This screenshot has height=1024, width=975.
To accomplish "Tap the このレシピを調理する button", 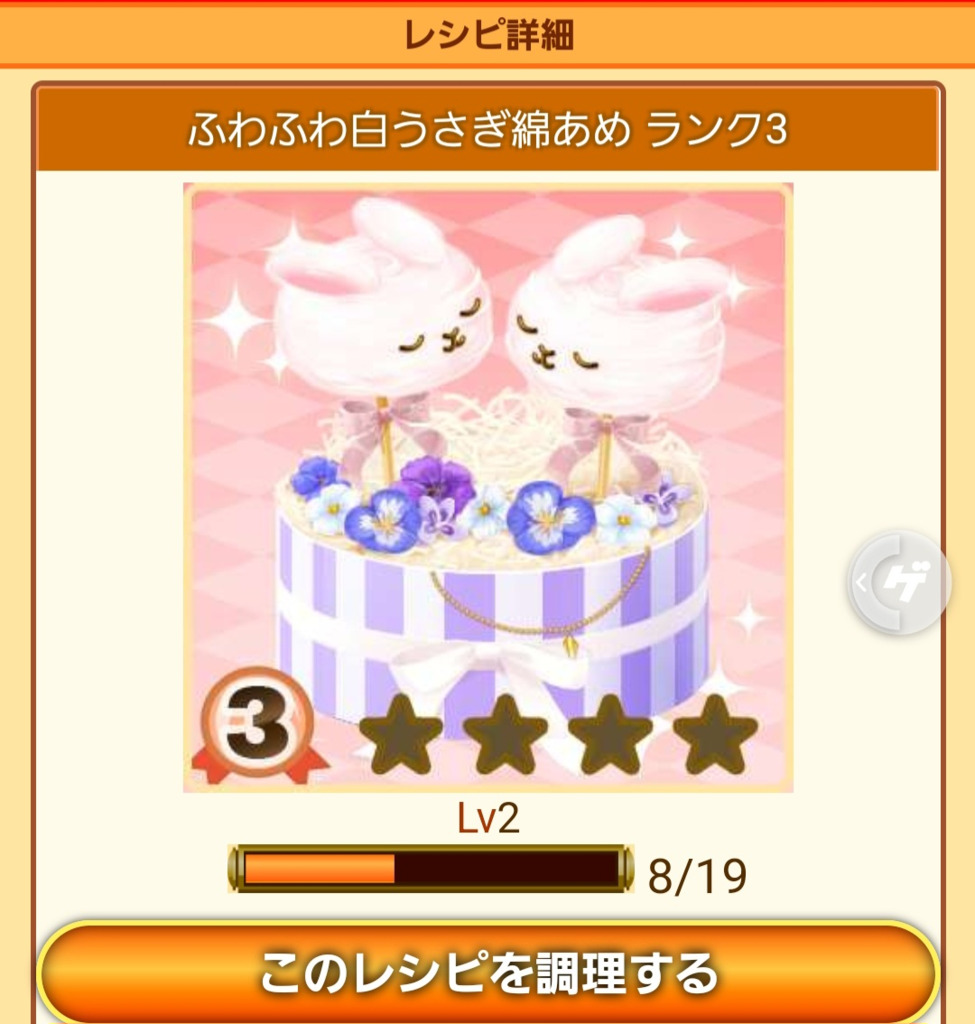I will [488, 972].
